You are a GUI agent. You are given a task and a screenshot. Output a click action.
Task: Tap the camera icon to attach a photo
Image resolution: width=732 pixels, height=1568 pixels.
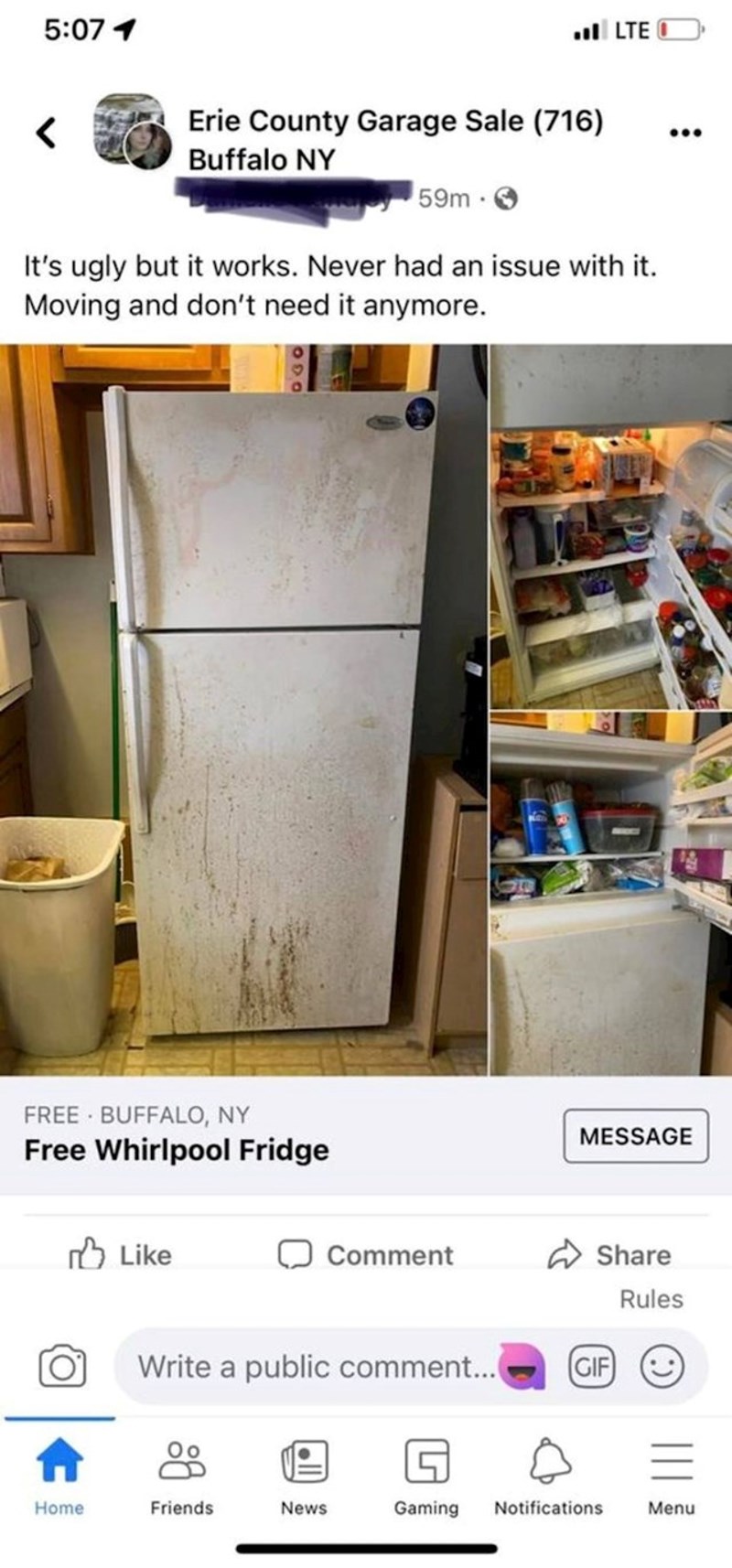pos(62,1367)
